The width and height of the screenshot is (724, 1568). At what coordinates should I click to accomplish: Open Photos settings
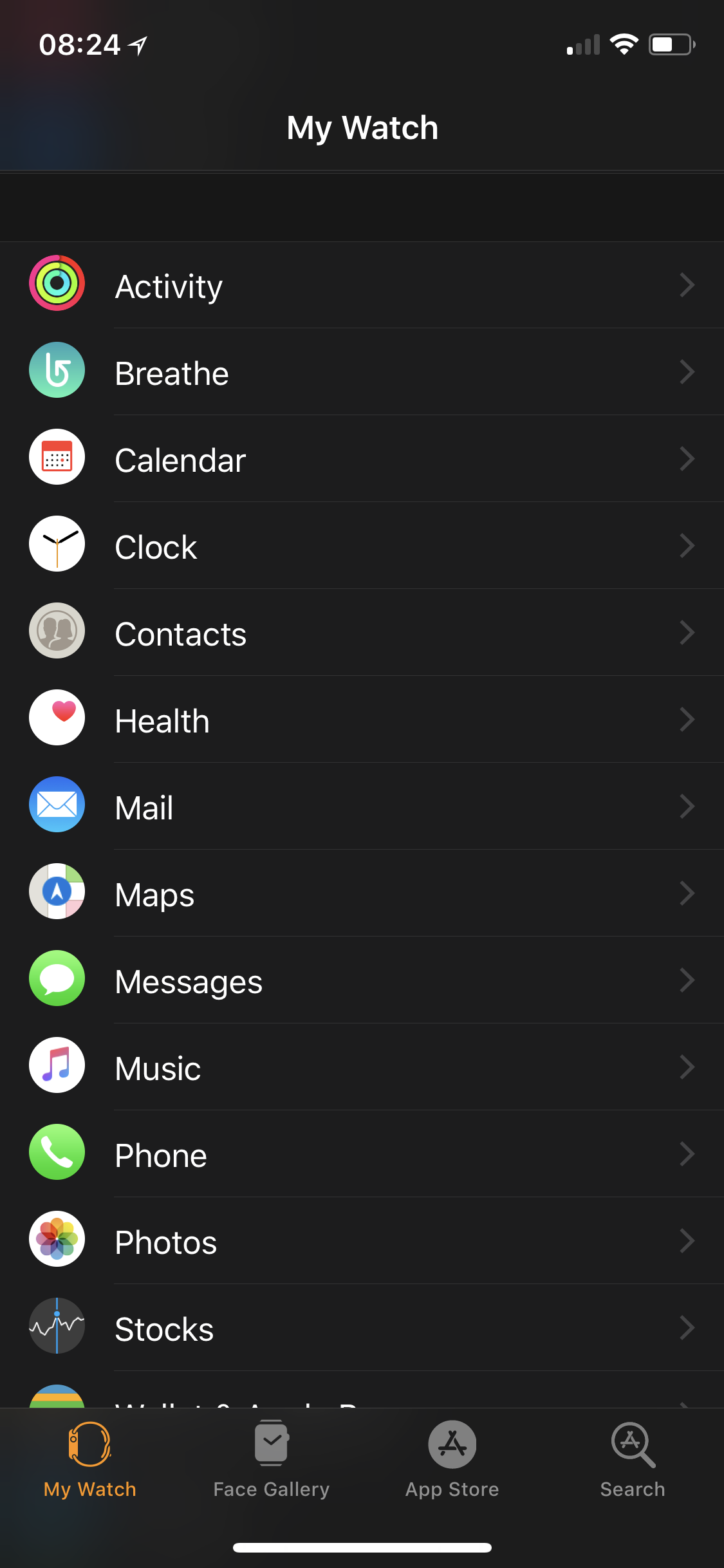click(362, 1241)
